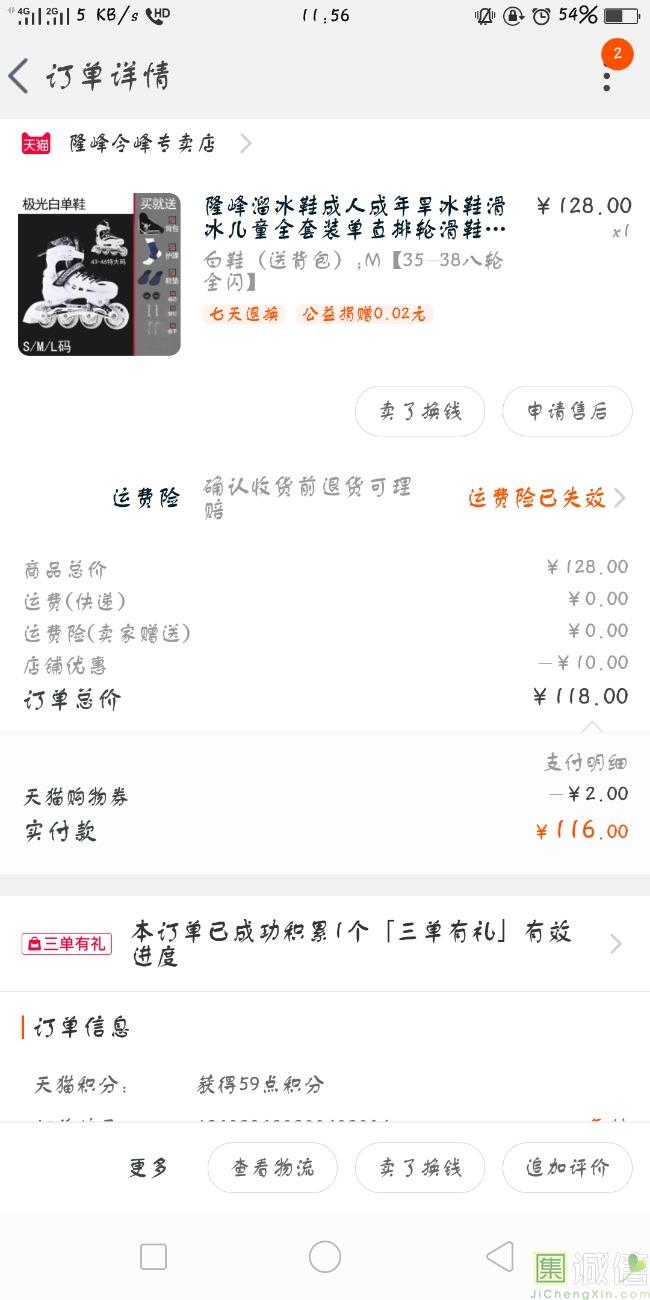Open the three-dot overflow menu

pyautogui.click(x=607, y=76)
